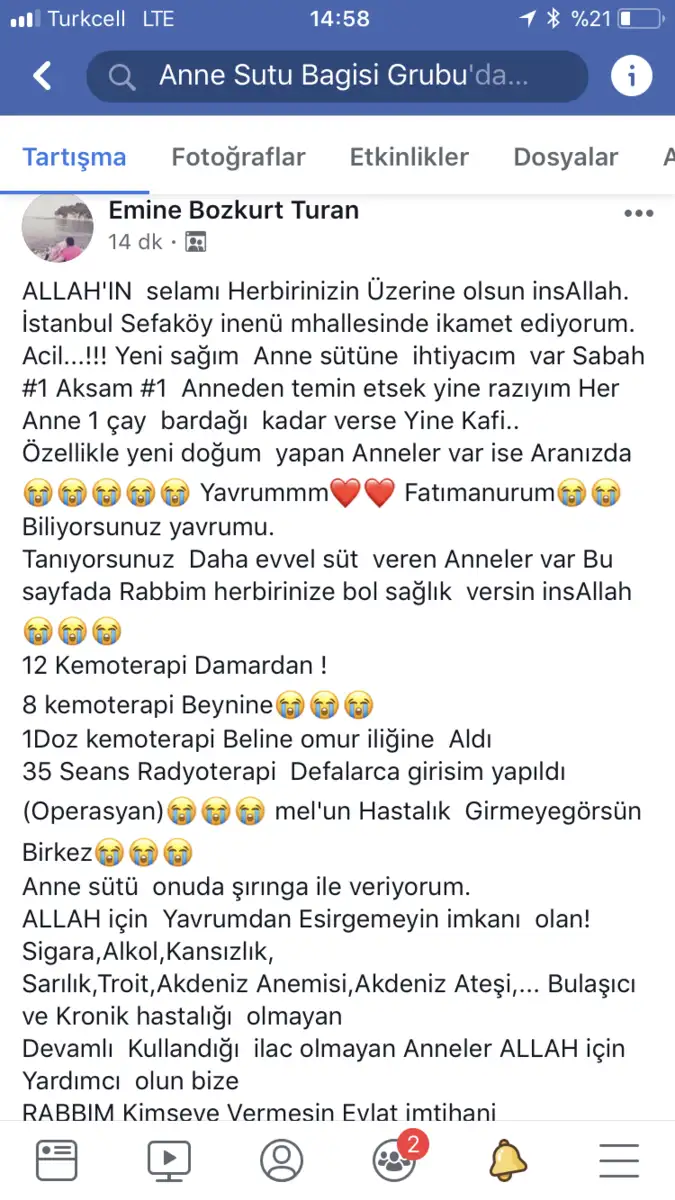675x1200 pixels.
Task: Open the notifications bell
Action: (508, 1160)
